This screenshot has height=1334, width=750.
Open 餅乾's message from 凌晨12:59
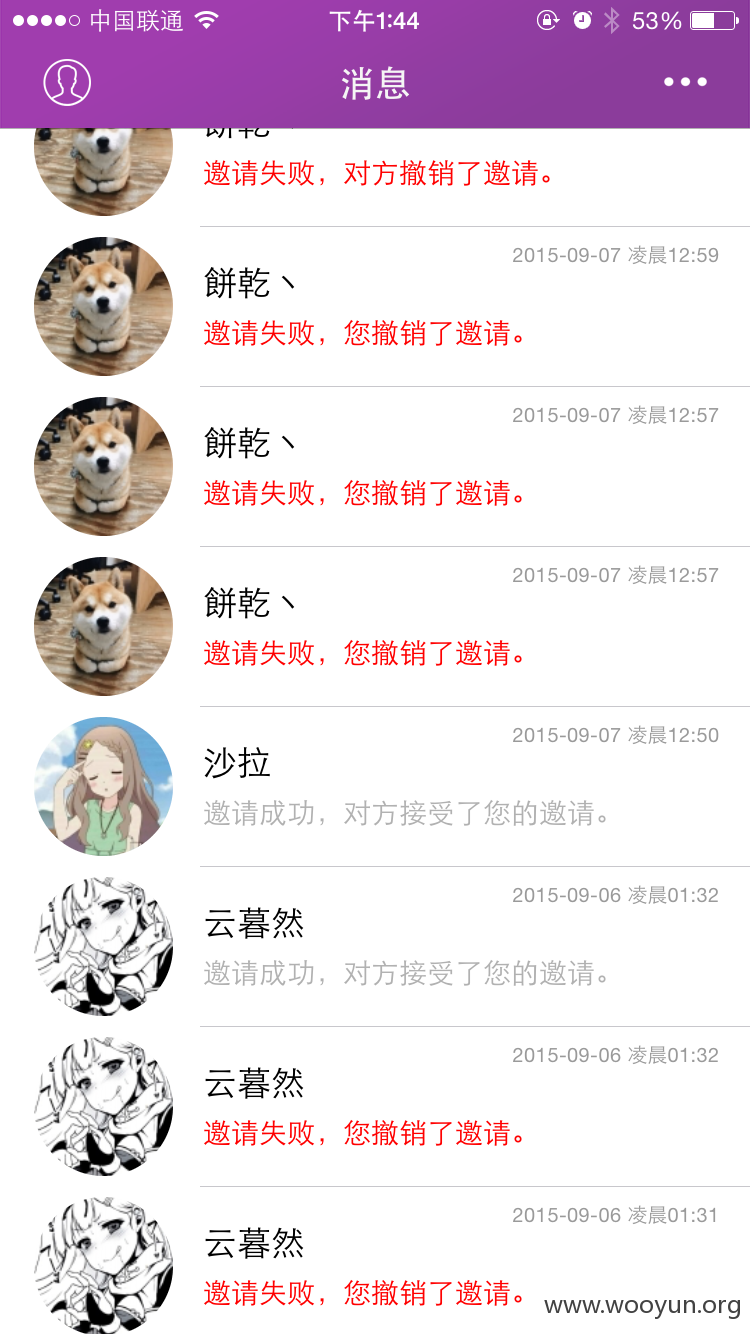point(375,307)
